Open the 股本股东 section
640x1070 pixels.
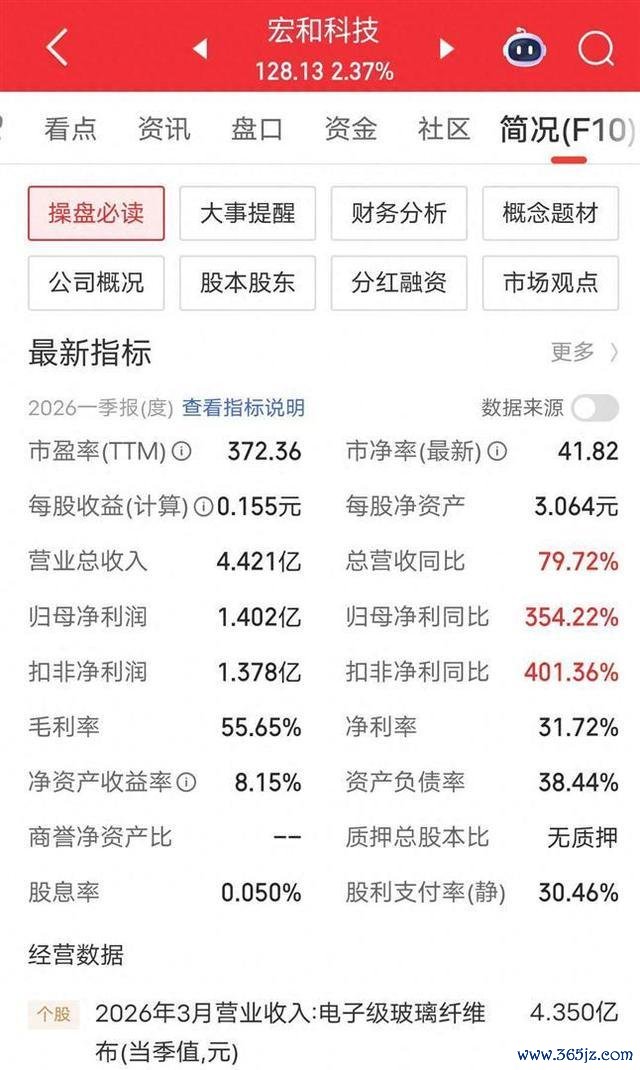[x=248, y=283]
